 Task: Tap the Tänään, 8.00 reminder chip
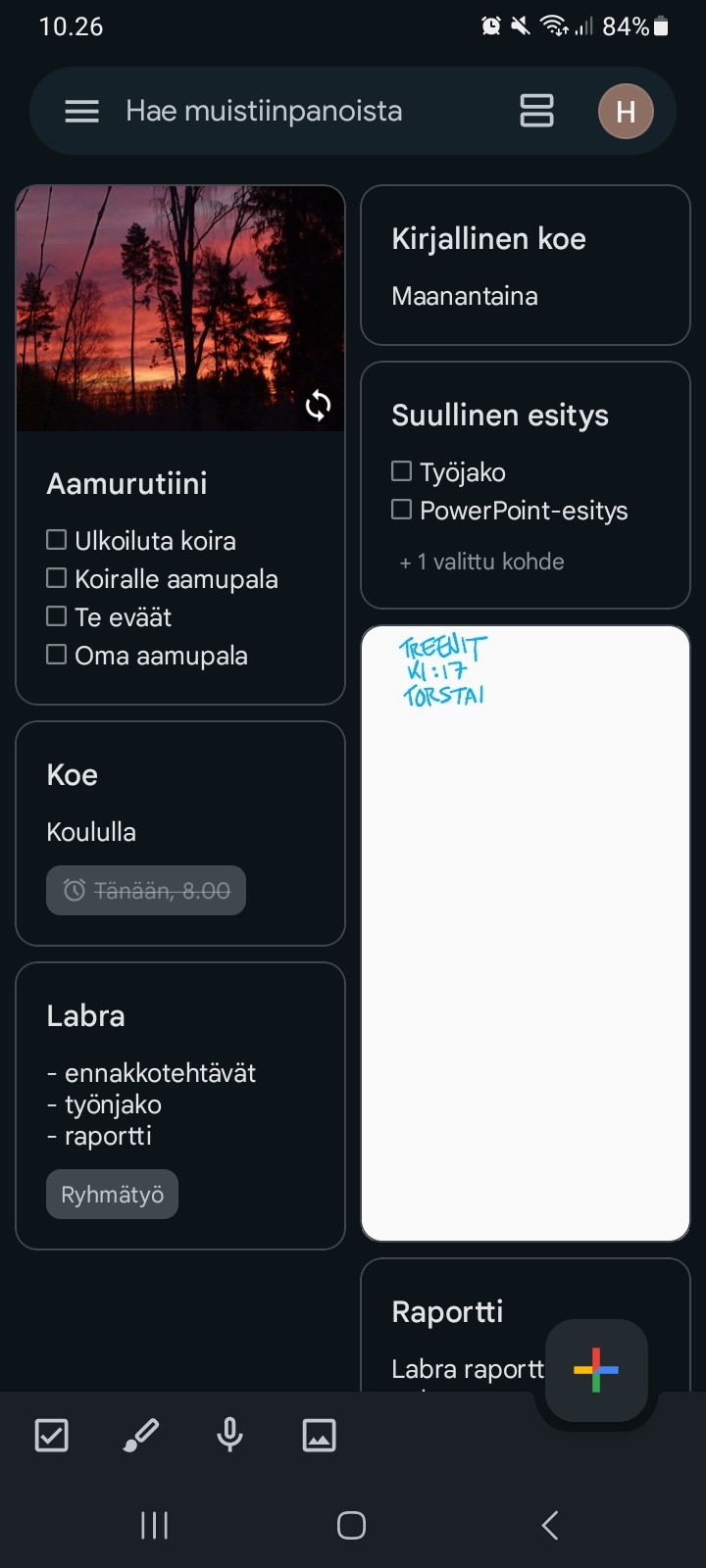(146, 890)
